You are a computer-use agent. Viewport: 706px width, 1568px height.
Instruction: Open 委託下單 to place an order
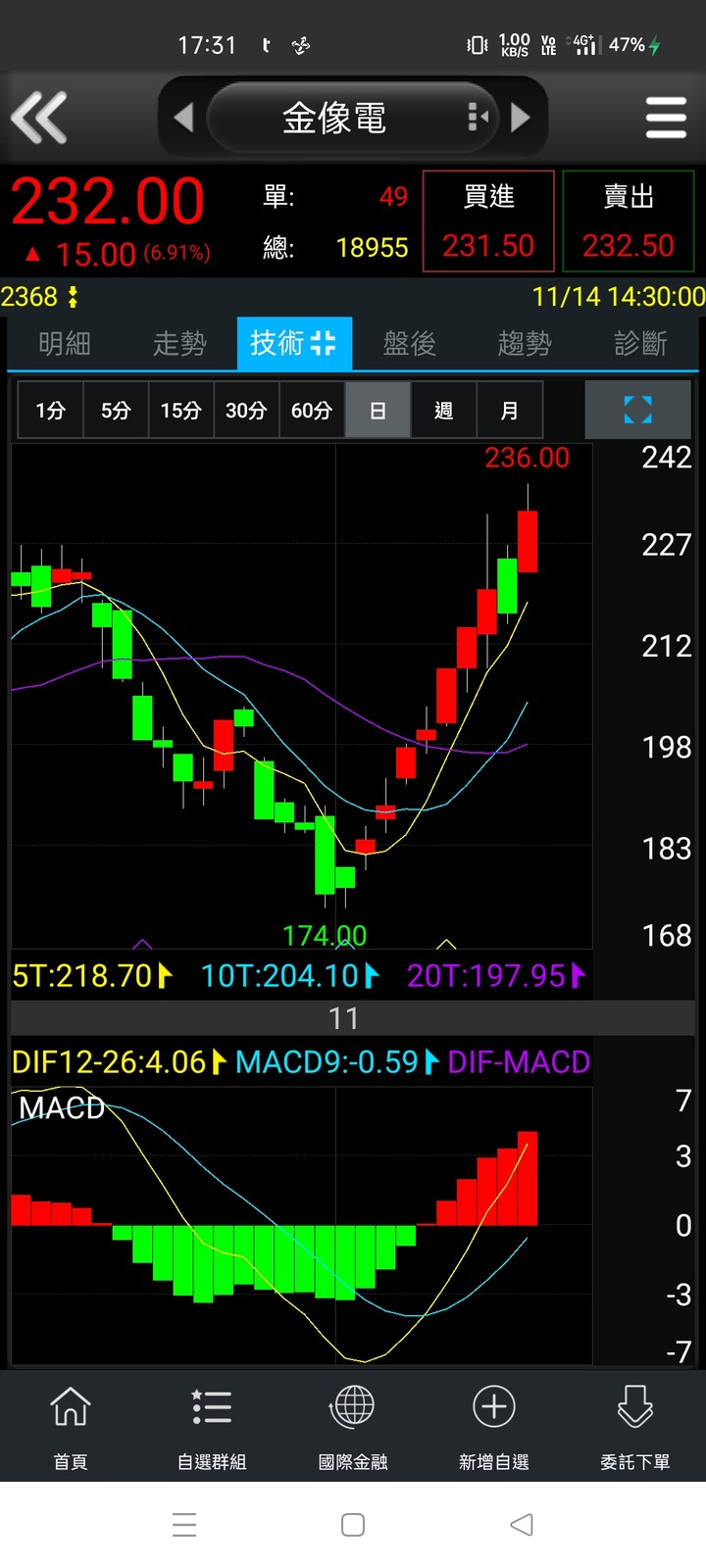(635, 1426)
